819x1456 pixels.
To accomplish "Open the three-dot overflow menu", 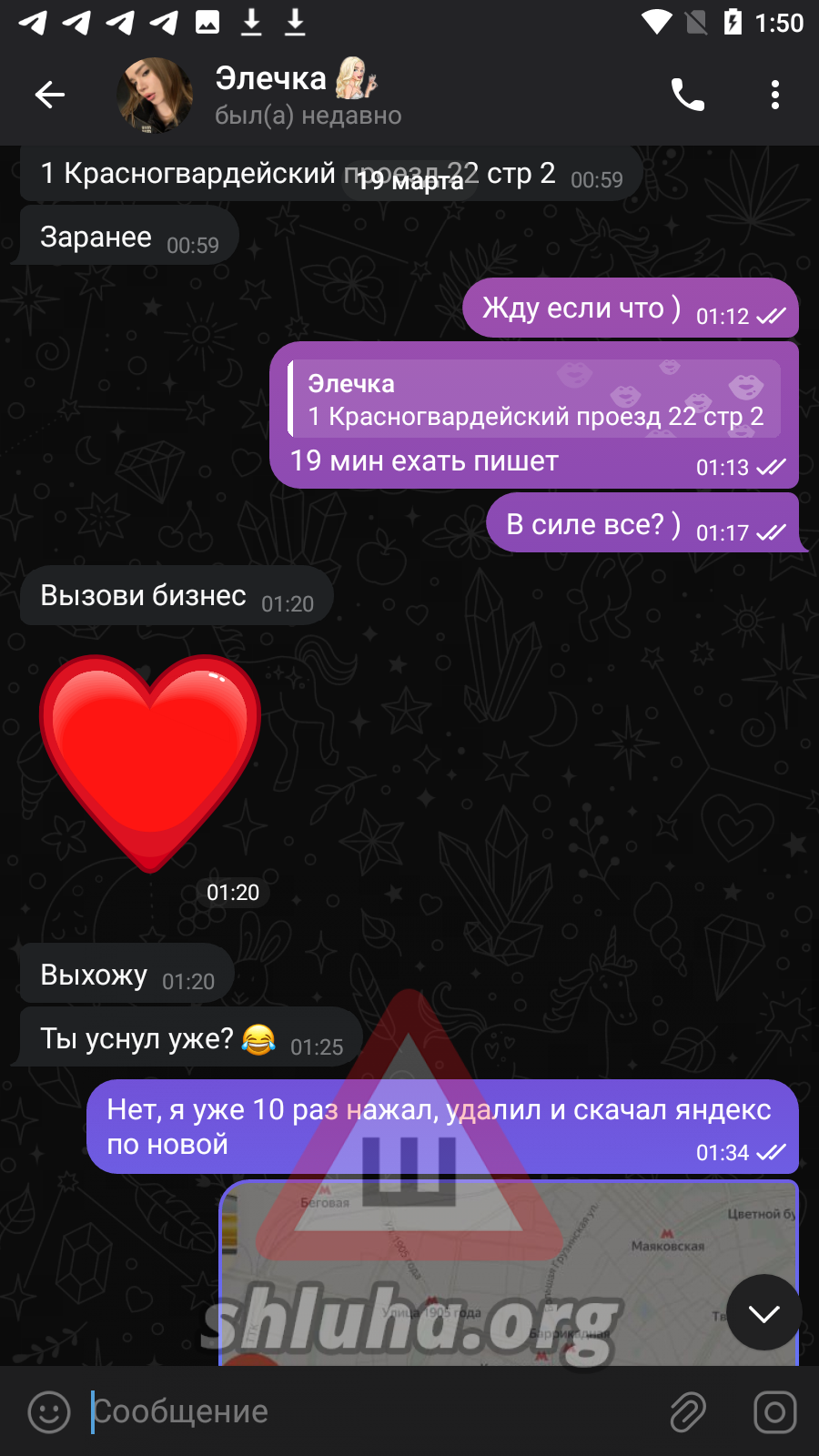I will (775, 95).
